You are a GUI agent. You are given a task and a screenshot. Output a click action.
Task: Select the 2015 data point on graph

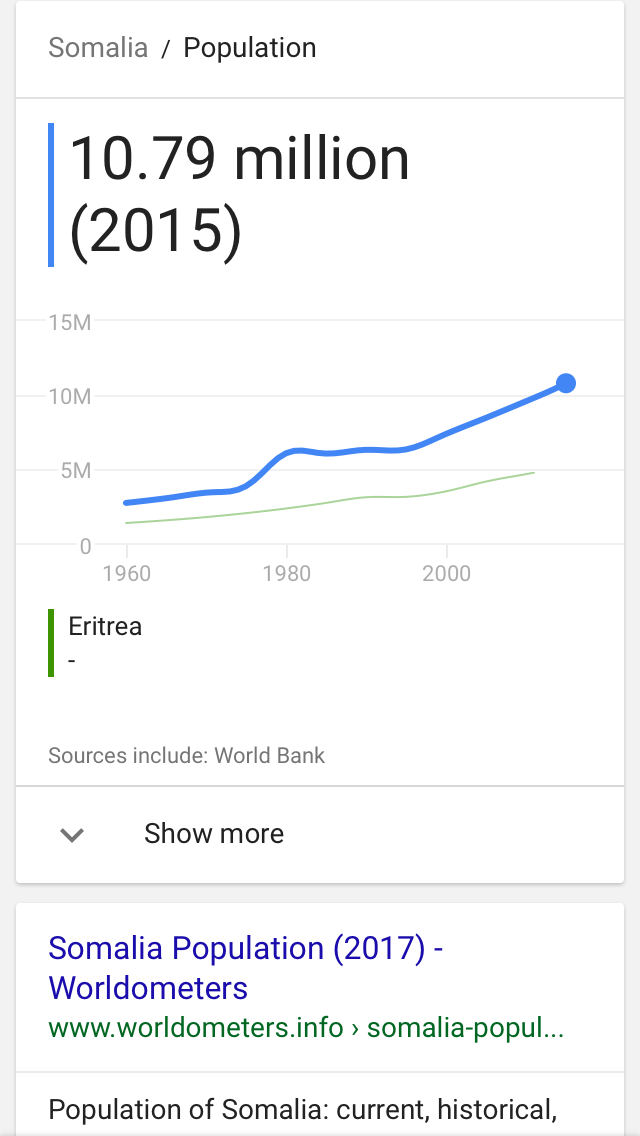tap(566, 383)
